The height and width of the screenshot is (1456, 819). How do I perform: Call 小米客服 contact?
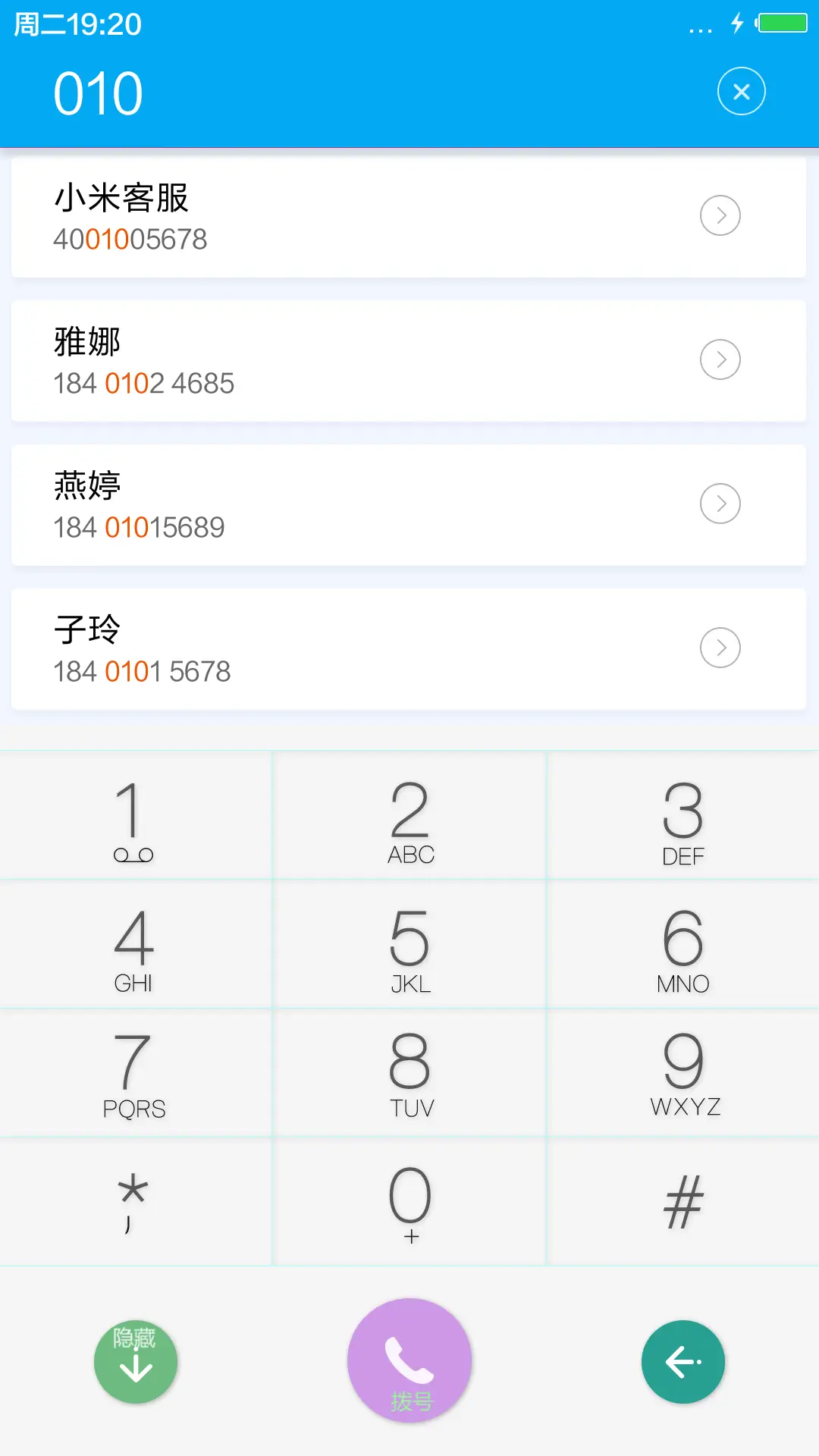pyautogui.click(x=341, y=217)
